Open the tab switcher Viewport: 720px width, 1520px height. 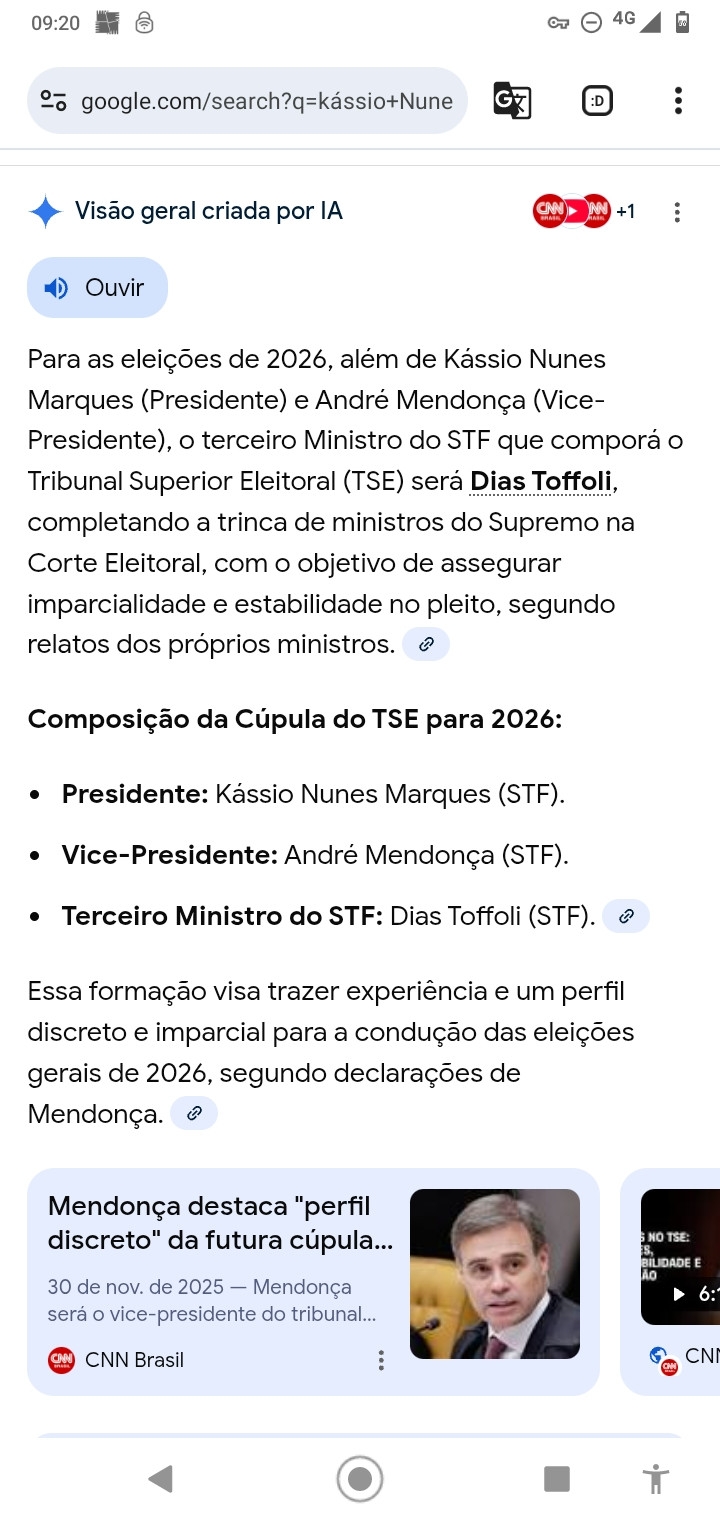tap(597, 101)
